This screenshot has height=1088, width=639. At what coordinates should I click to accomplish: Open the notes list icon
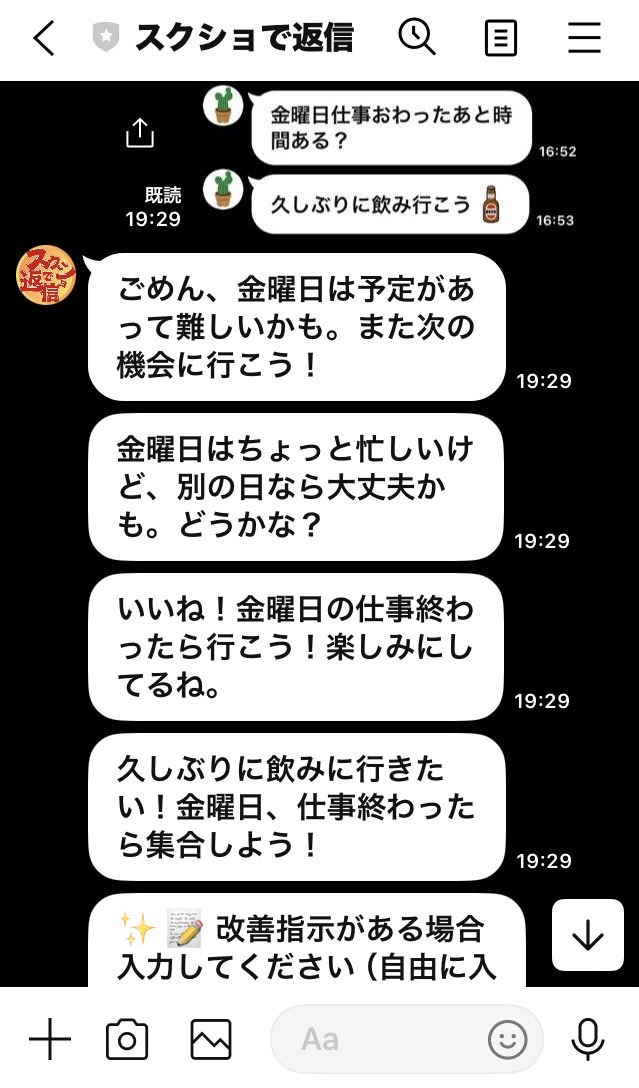(x=500, y=39)
